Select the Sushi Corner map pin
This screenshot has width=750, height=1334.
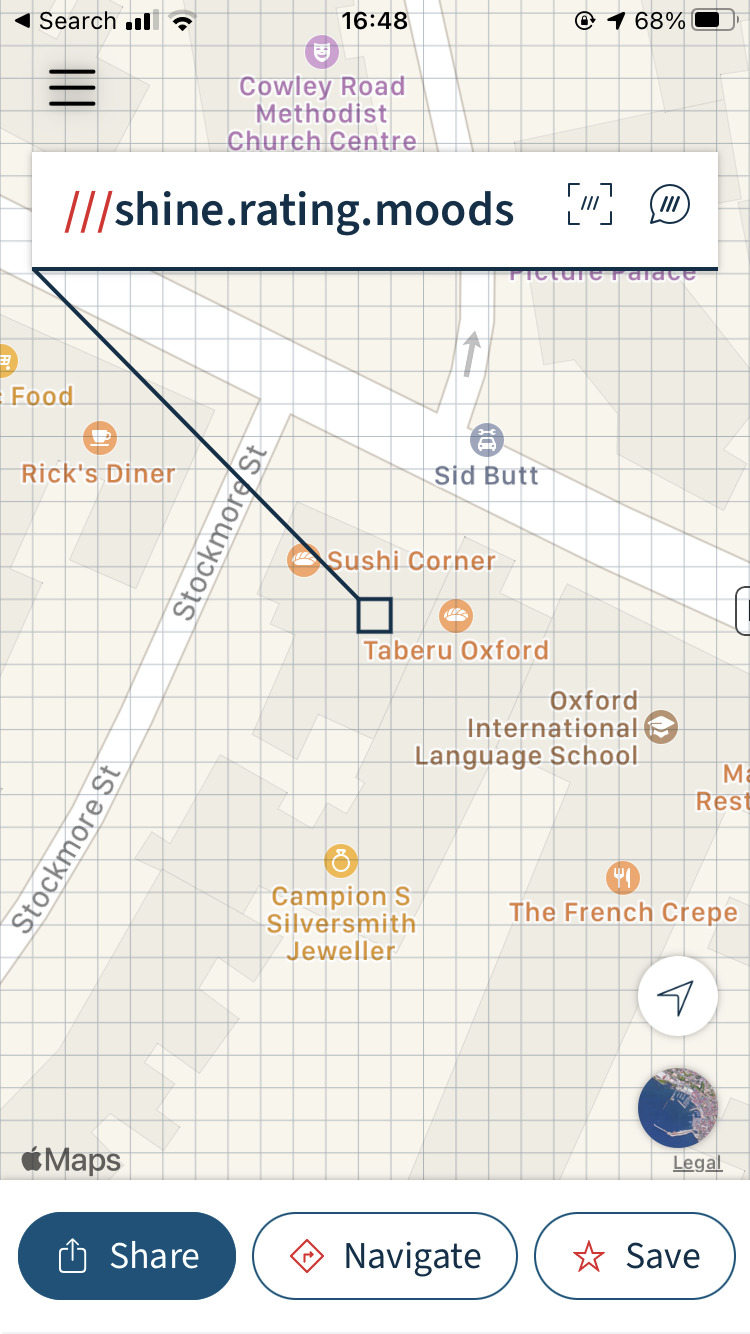coord(303,560)
